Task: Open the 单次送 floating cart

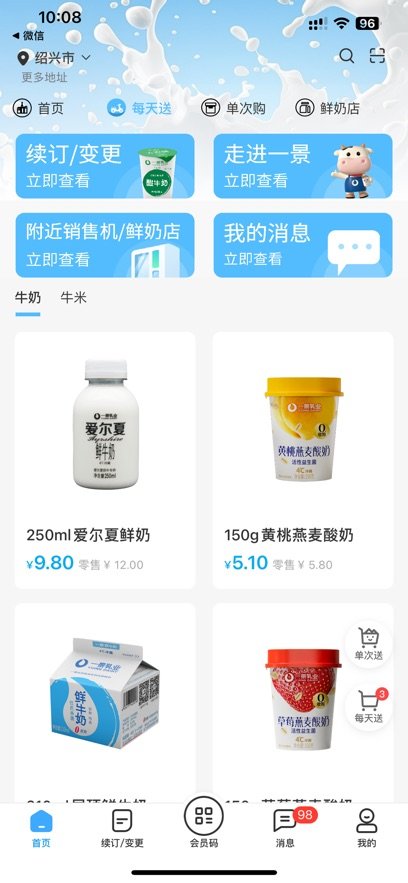Action: click(369, 644)
